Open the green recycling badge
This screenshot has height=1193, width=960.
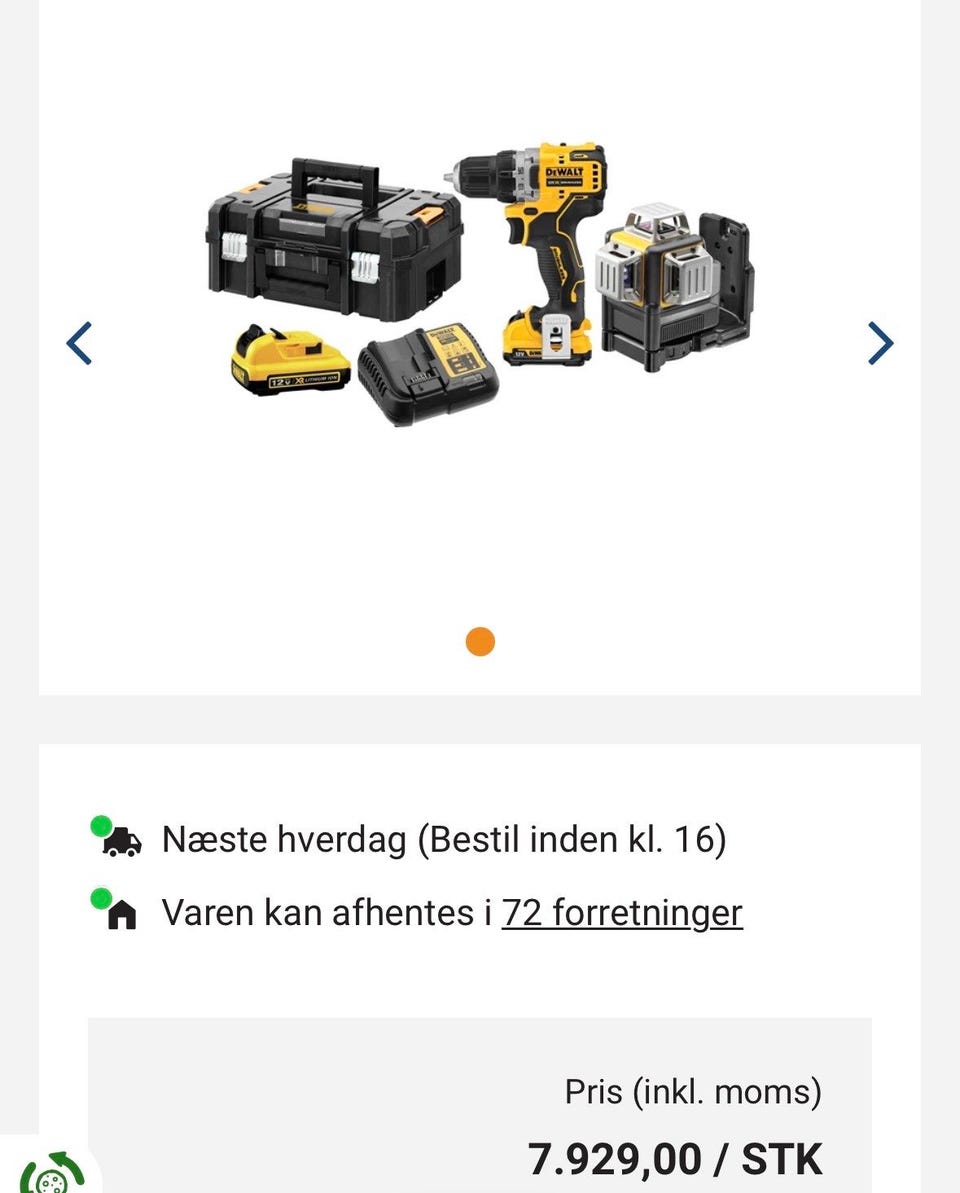click(52, 1176)
